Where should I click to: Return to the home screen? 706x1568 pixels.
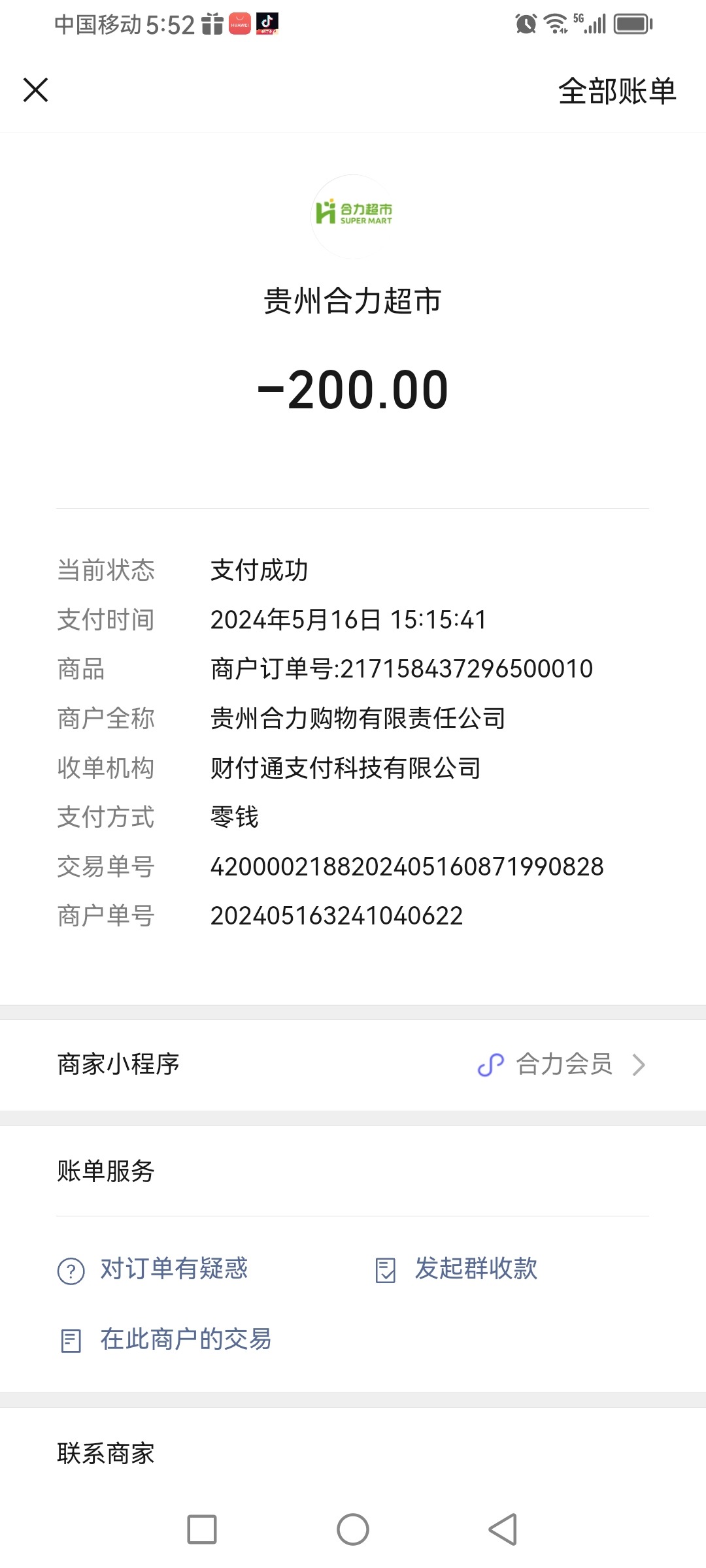[x=353, y=1529]
